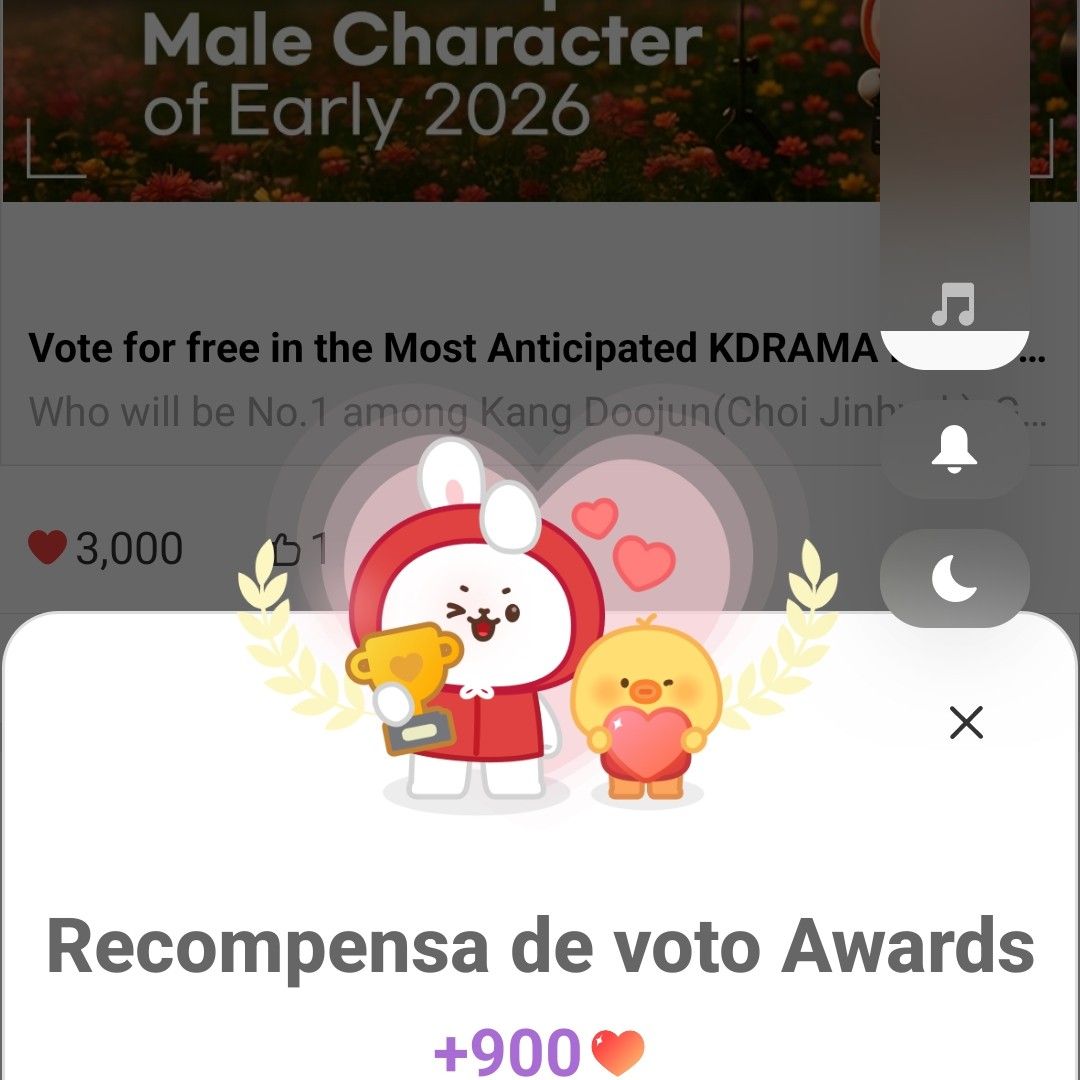Tap the bell notification volume button

pos(954,450)
